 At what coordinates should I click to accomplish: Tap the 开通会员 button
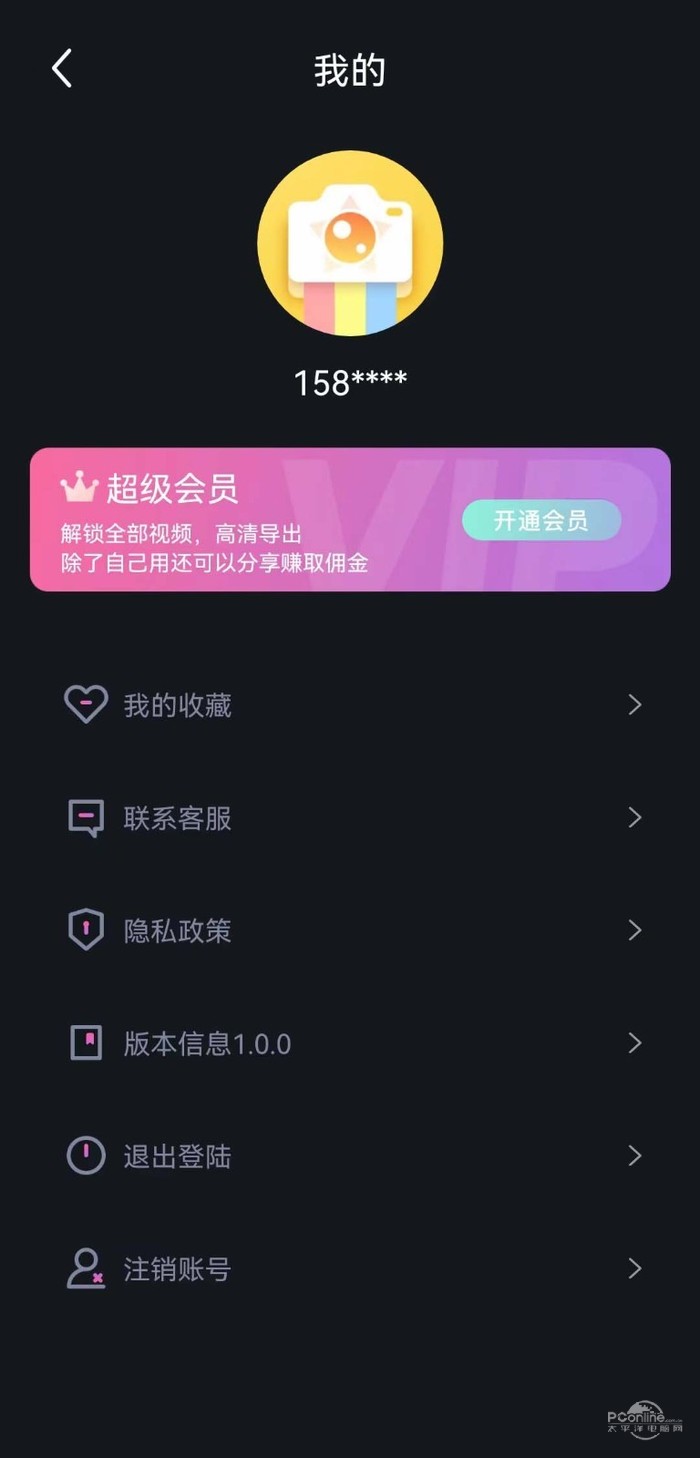click(541, 520)
